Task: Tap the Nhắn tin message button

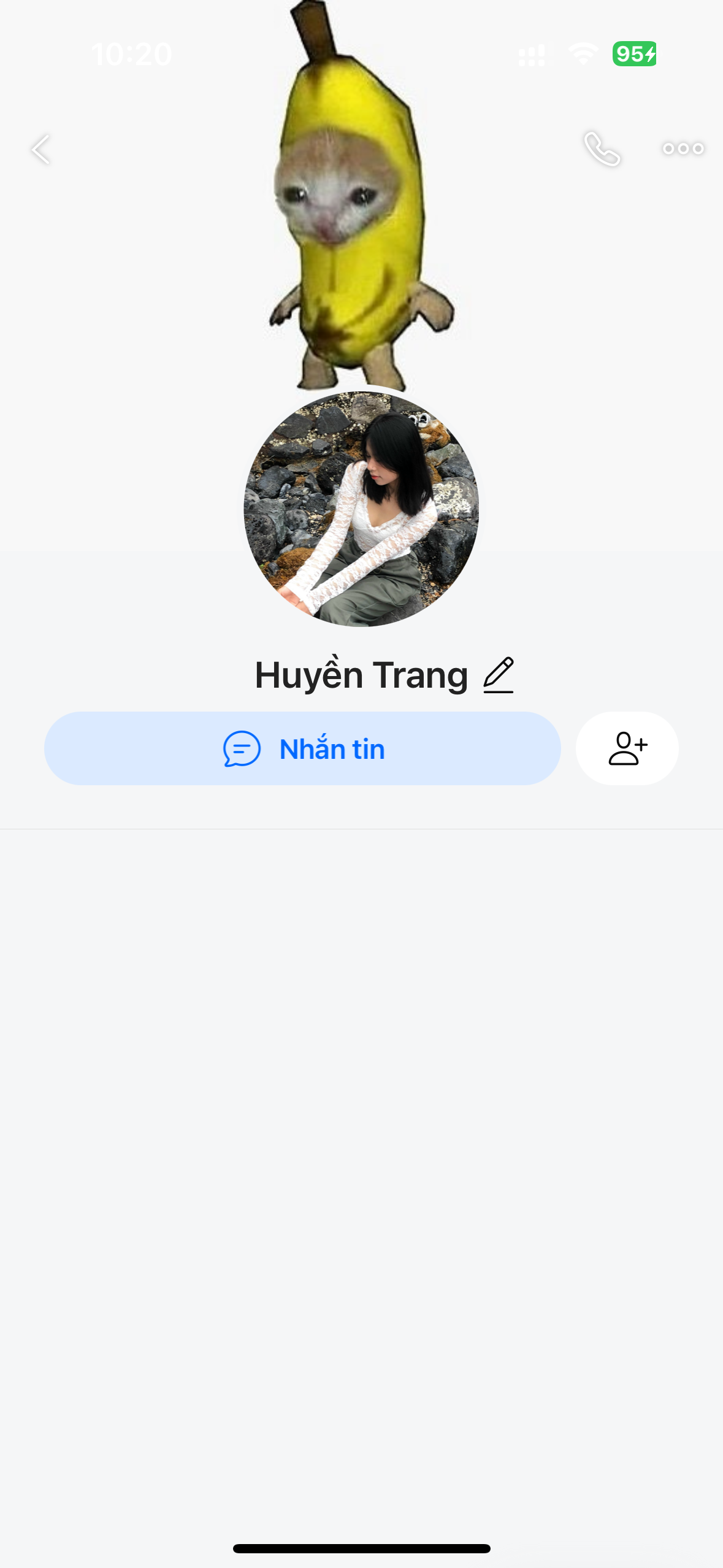Action: click(302, 748)
